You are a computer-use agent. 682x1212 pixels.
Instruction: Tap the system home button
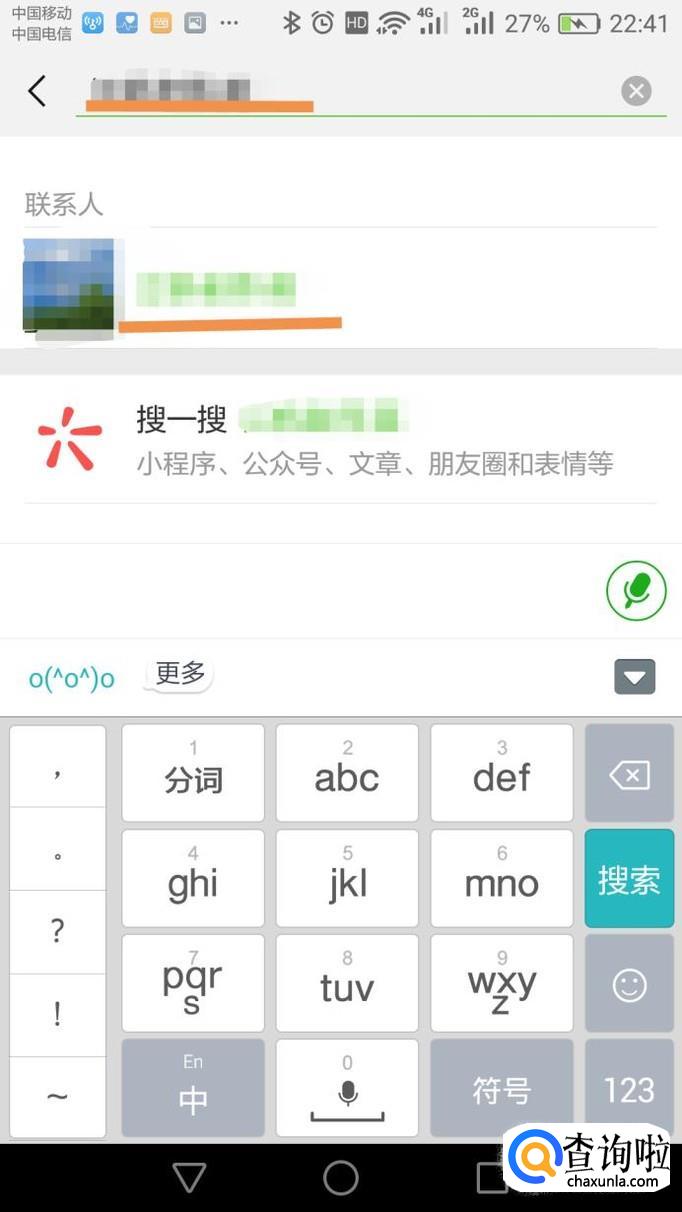pos(340,1177)
